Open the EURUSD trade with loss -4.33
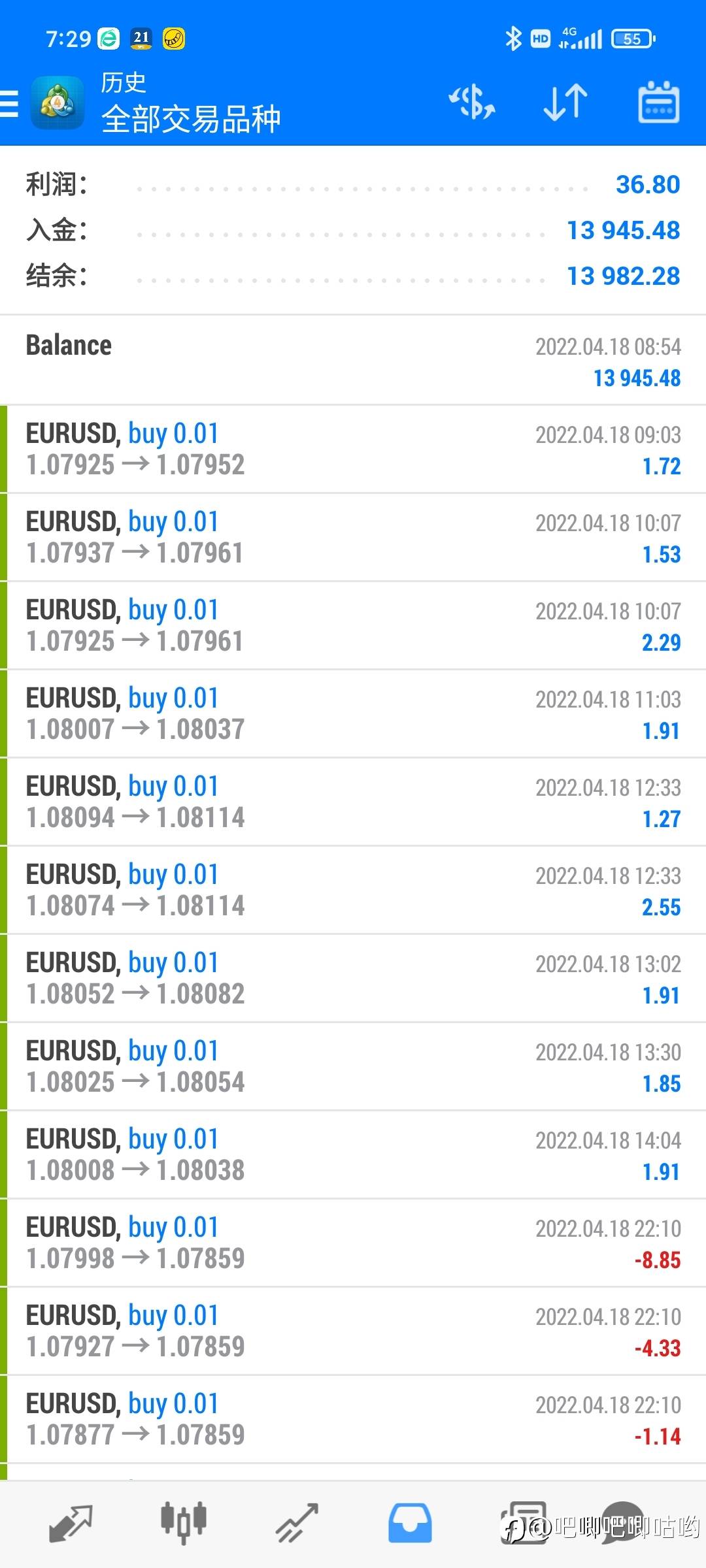This screenshot has width=706, height=1568. (353, 1331)
